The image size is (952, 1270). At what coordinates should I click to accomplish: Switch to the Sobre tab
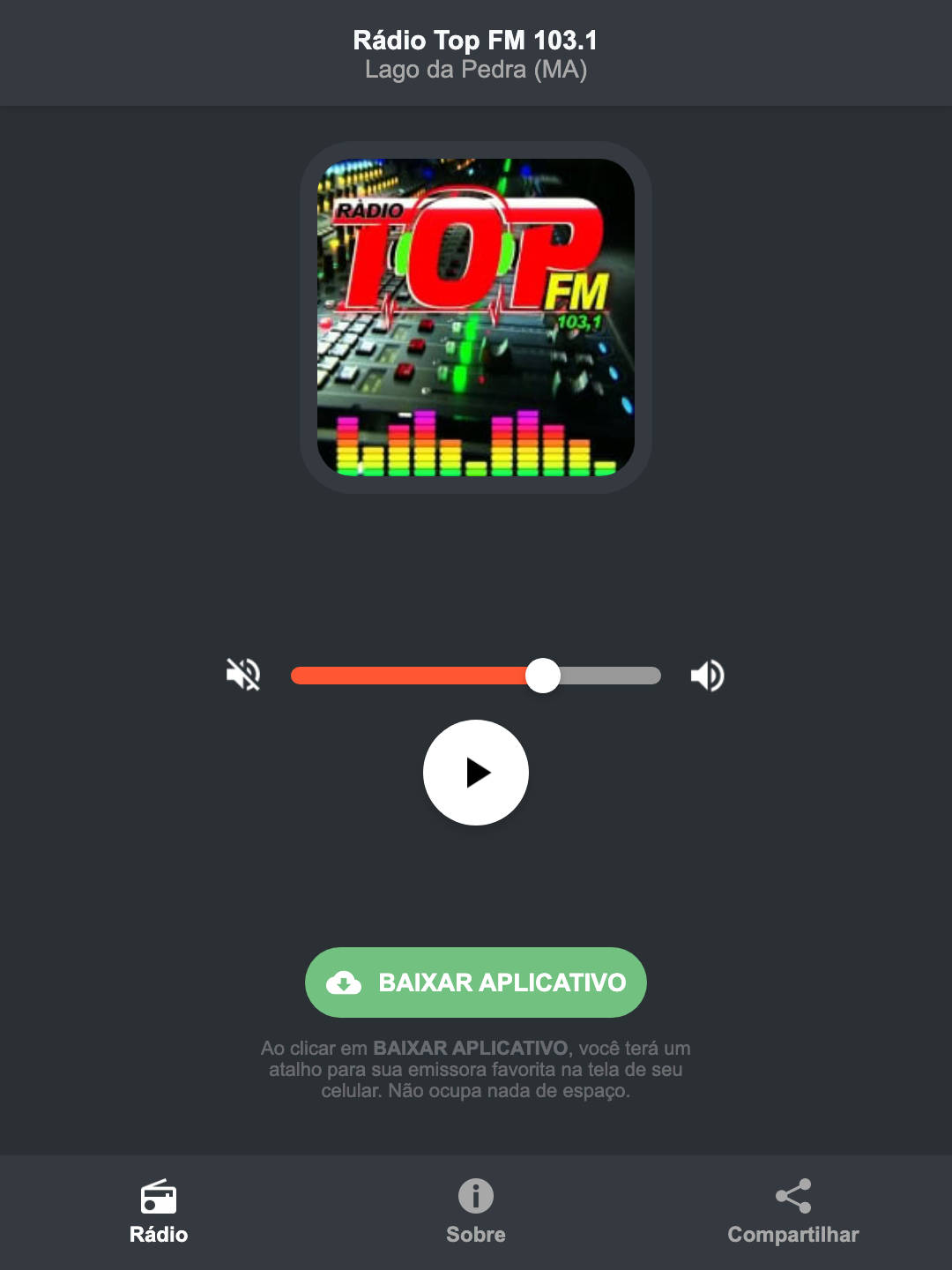pyautogui.click(x=475, y=1213)
